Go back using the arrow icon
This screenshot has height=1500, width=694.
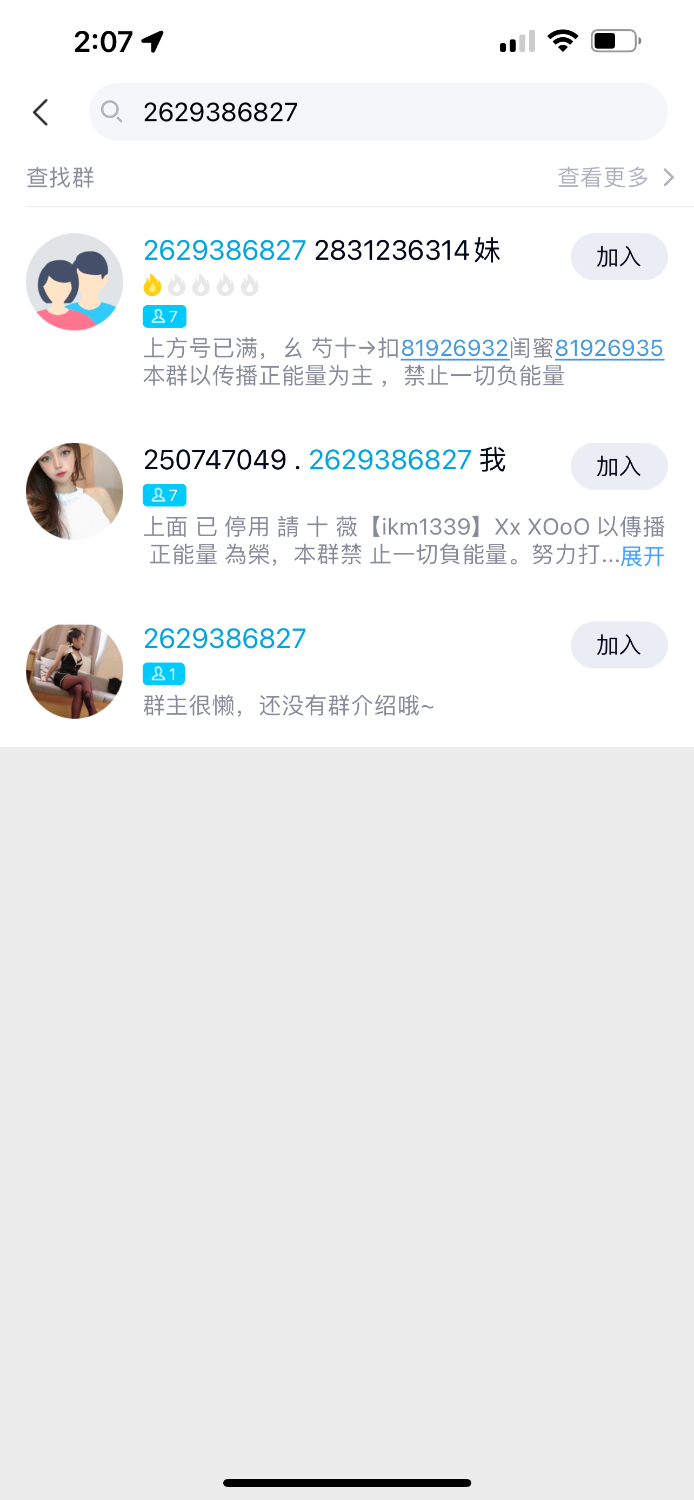[x=40, y=112]
